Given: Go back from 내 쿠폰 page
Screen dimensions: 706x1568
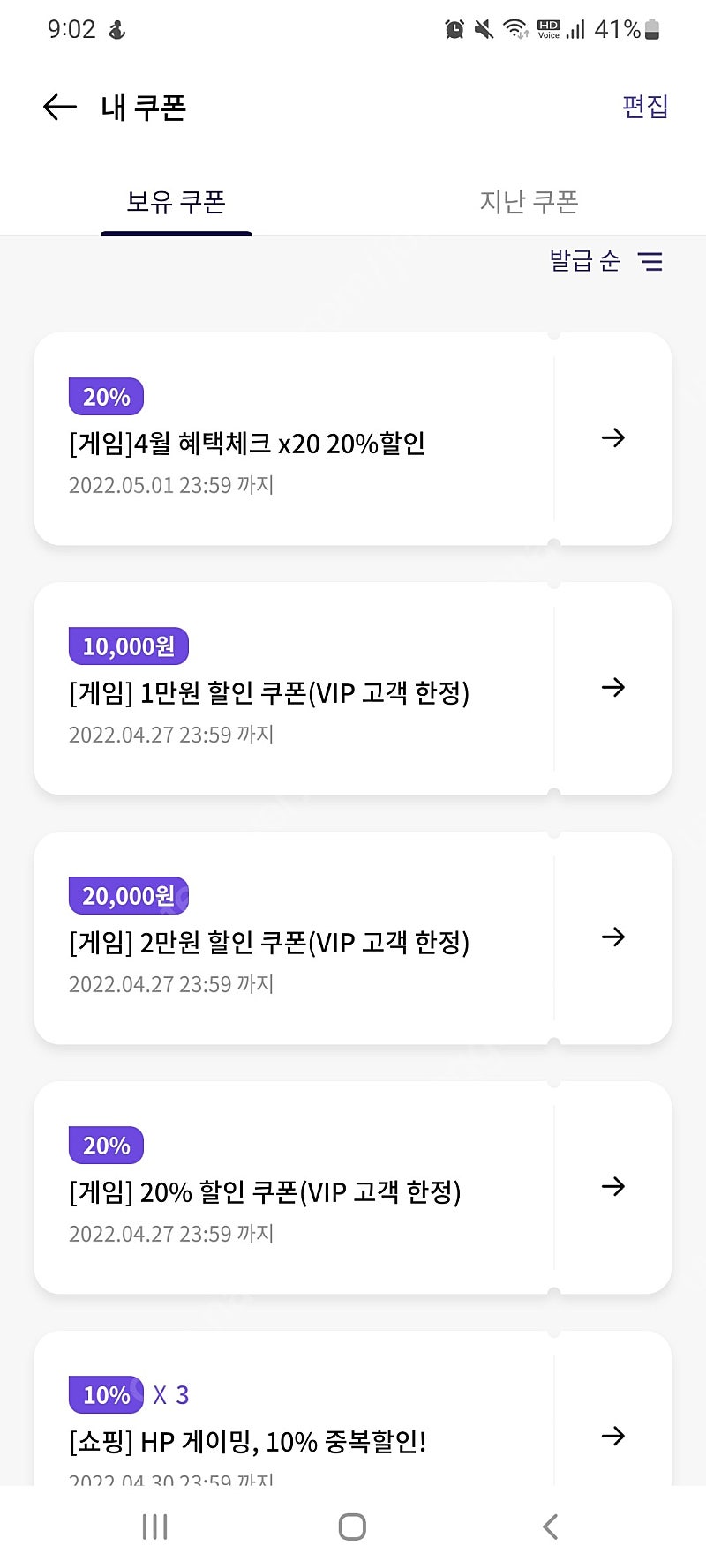Looking at the screenshot, I should click(59, 108).
